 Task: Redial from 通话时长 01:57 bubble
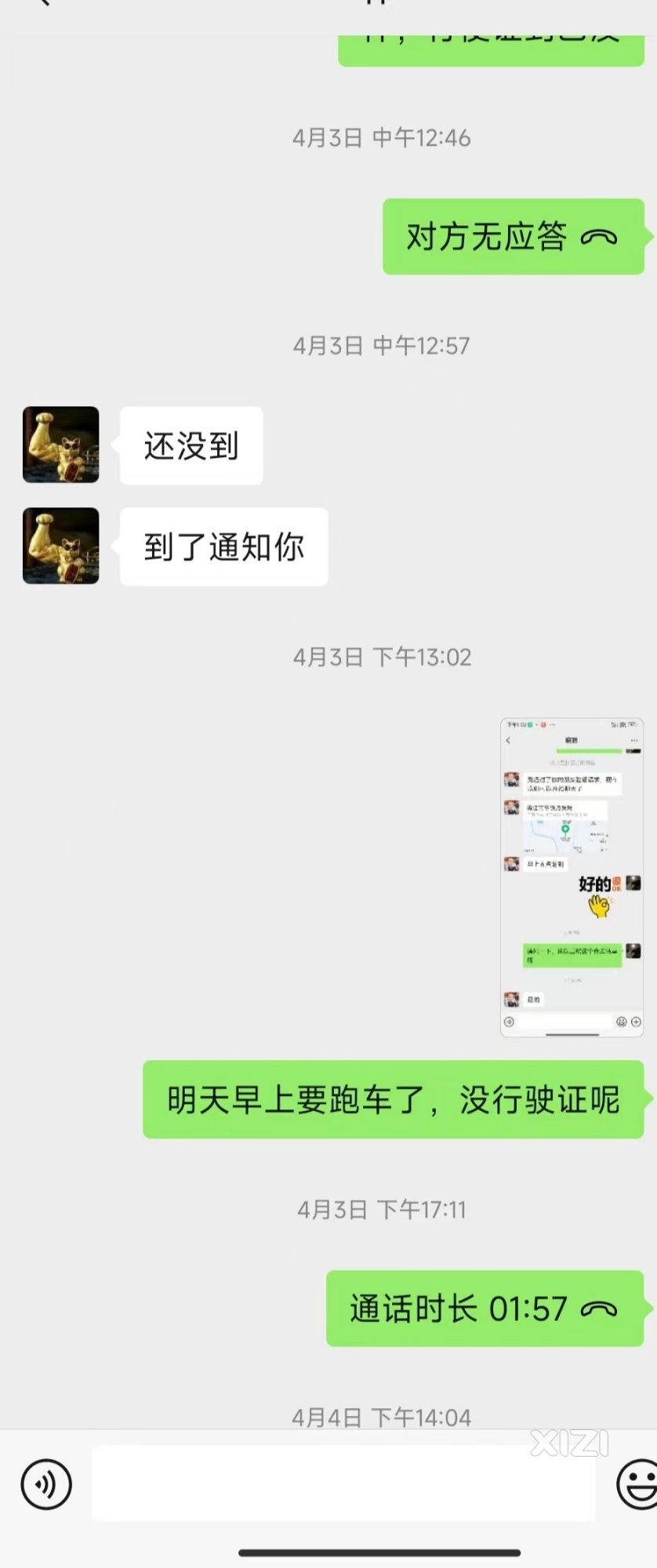pyautogui.click(x=485, y=1308)
